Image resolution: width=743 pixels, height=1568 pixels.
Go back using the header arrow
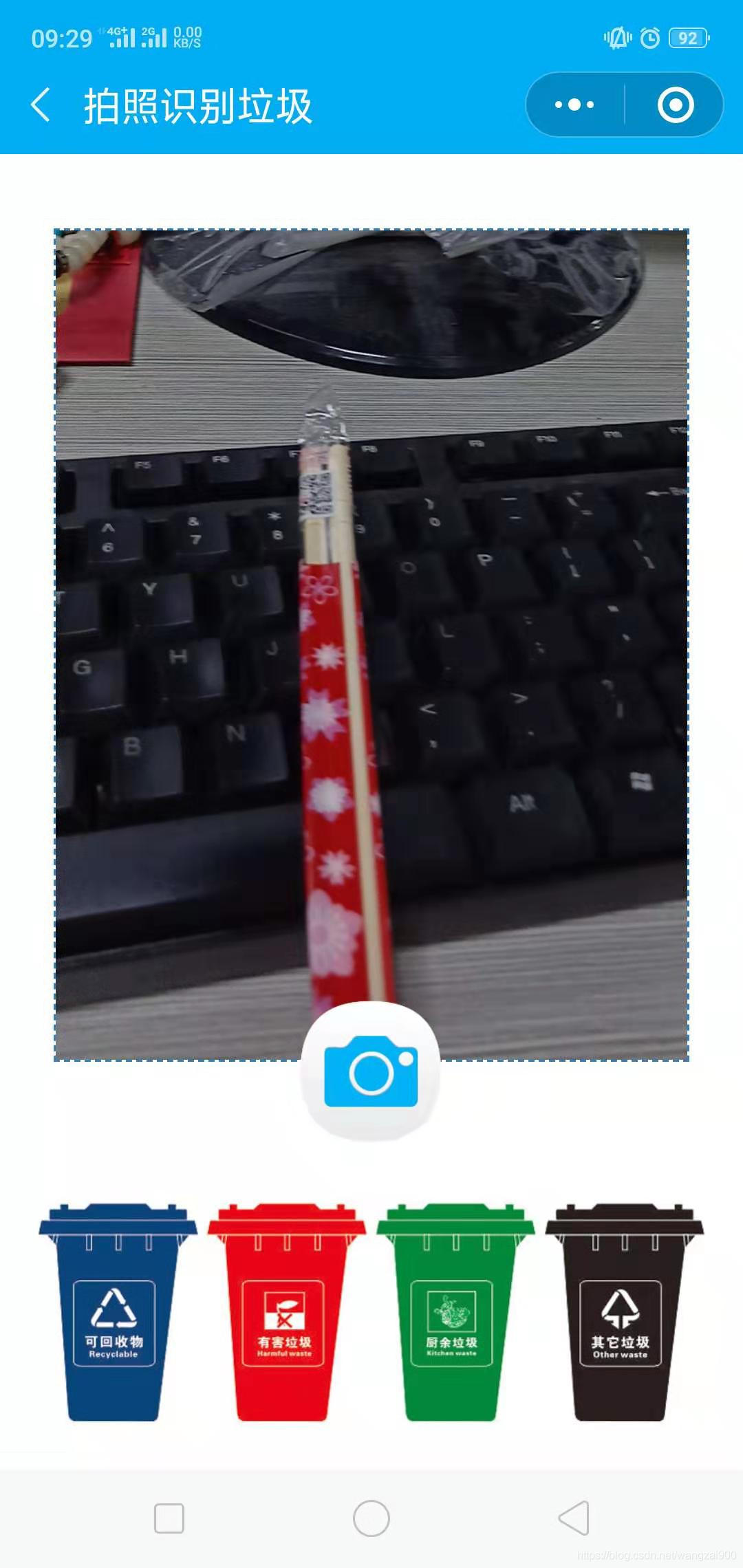(x=41, y=105)
